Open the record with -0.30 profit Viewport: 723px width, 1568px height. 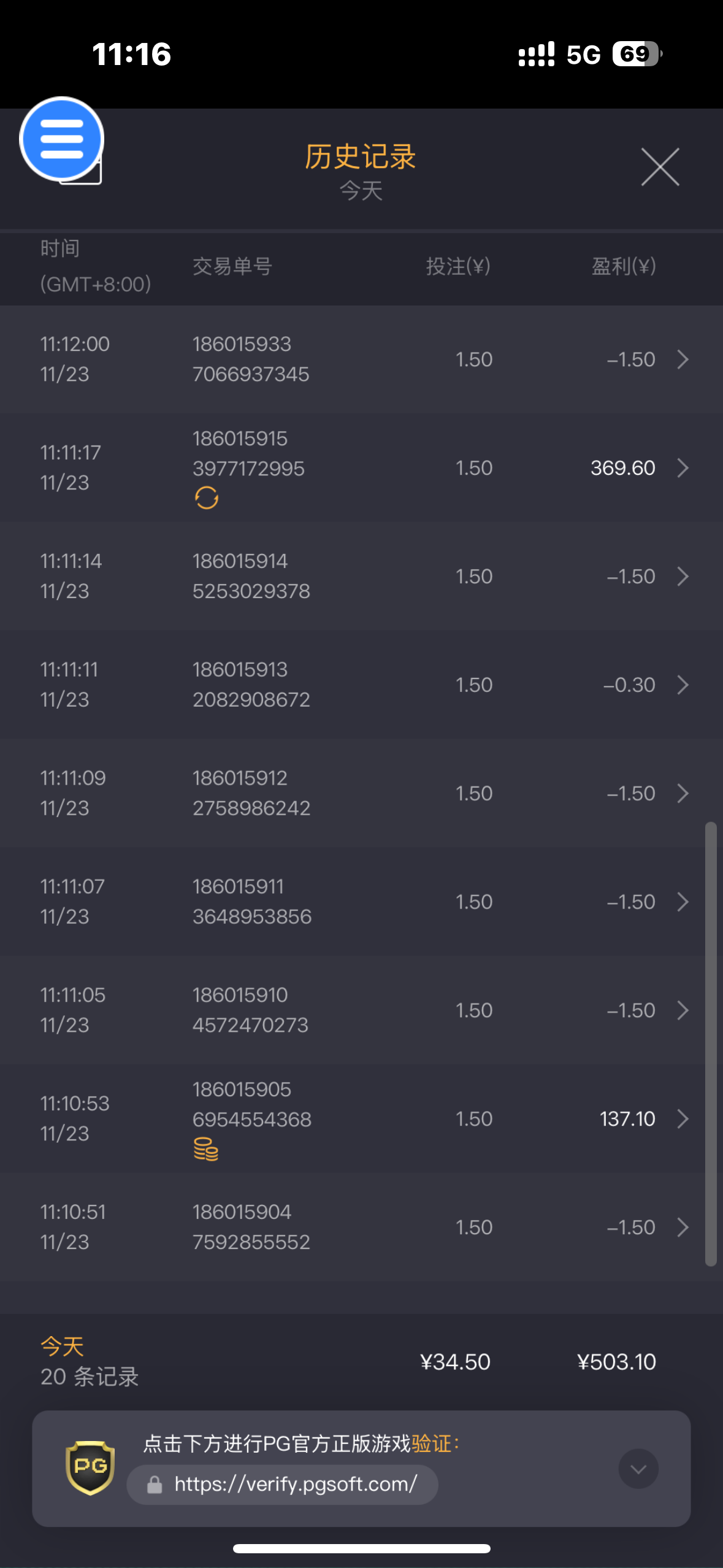[x=361, y=685]
